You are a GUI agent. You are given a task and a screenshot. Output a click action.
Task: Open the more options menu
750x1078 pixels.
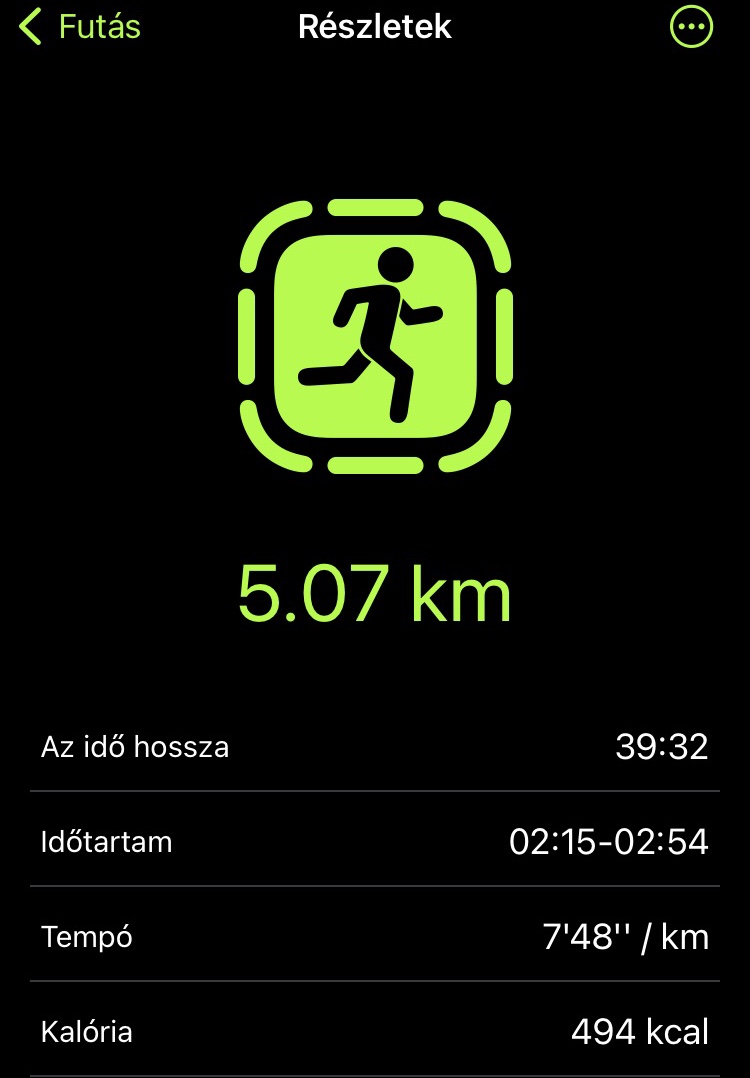[691, 27]
